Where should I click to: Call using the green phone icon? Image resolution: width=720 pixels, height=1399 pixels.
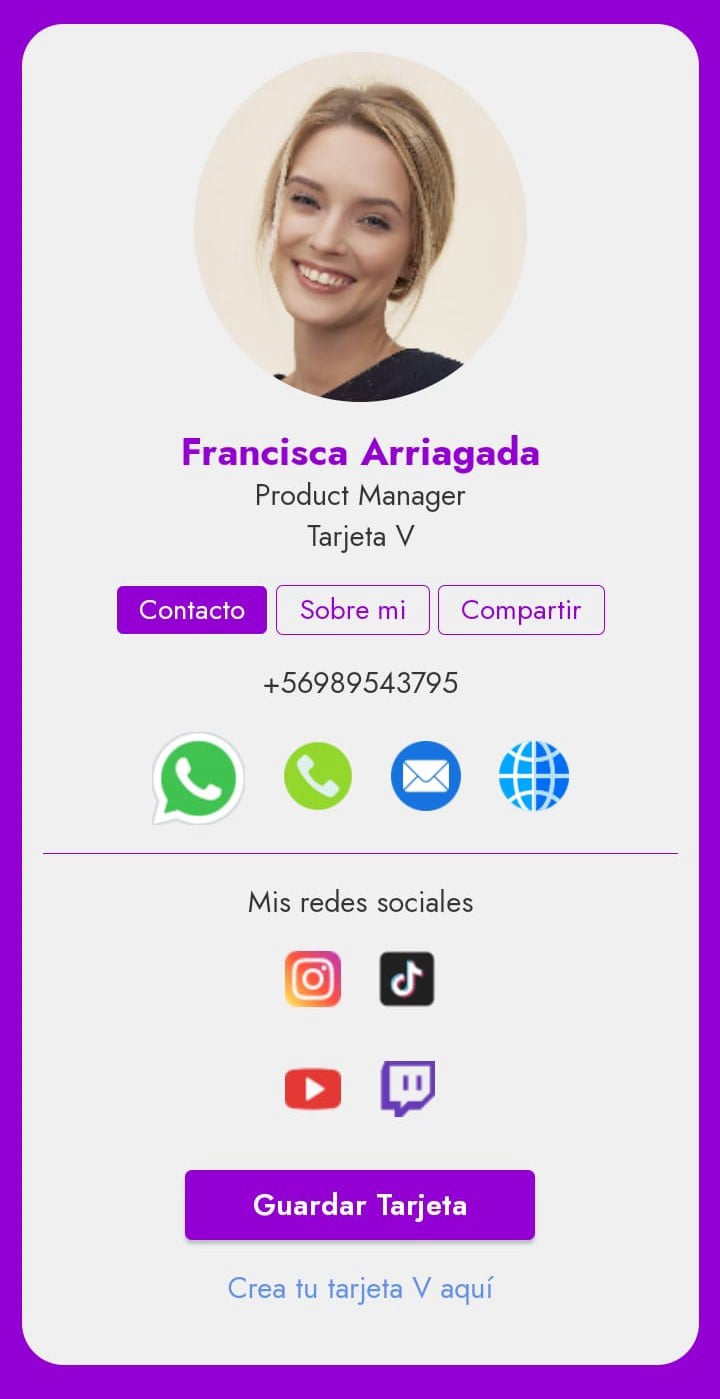[x=318, y=776]
